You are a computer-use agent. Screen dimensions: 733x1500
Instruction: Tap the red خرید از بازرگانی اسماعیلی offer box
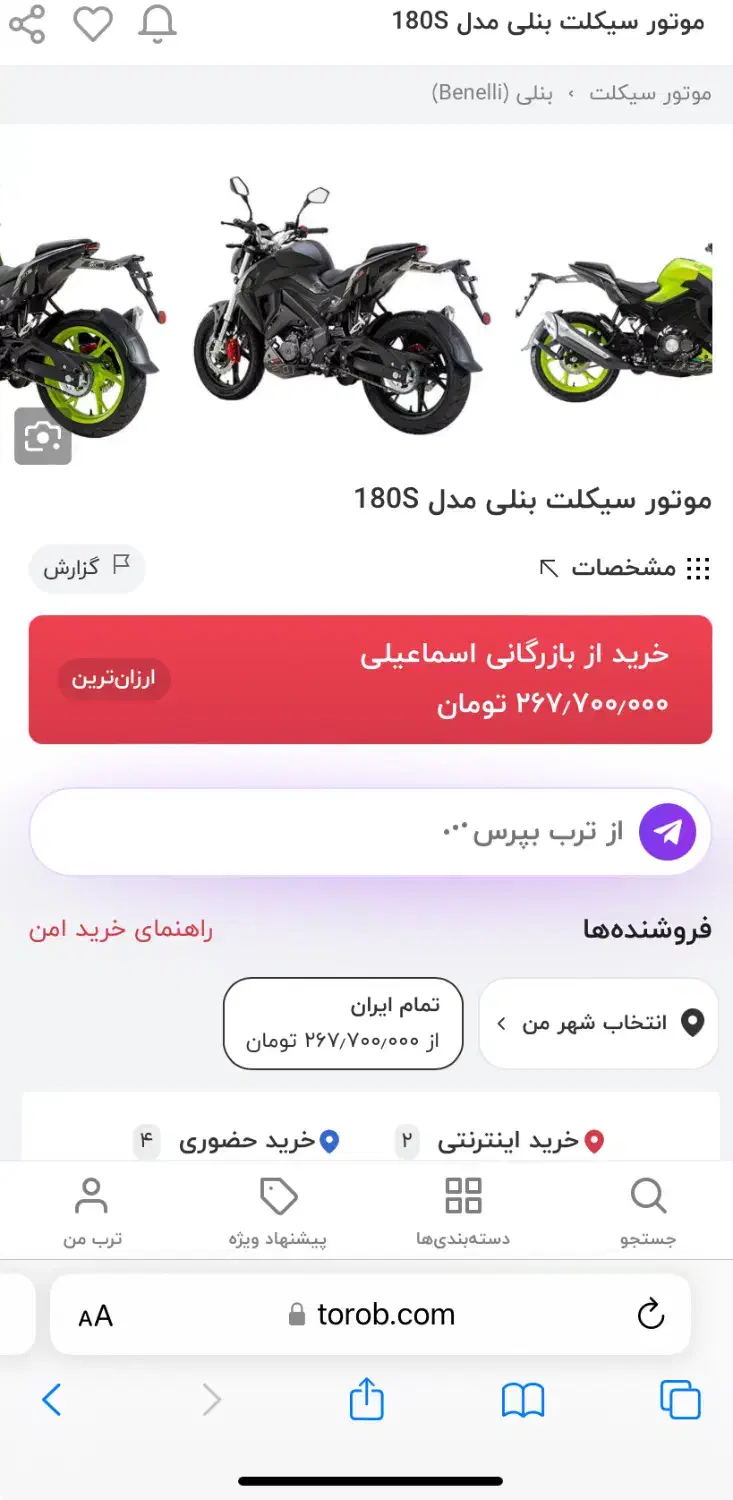click(366, 679)
